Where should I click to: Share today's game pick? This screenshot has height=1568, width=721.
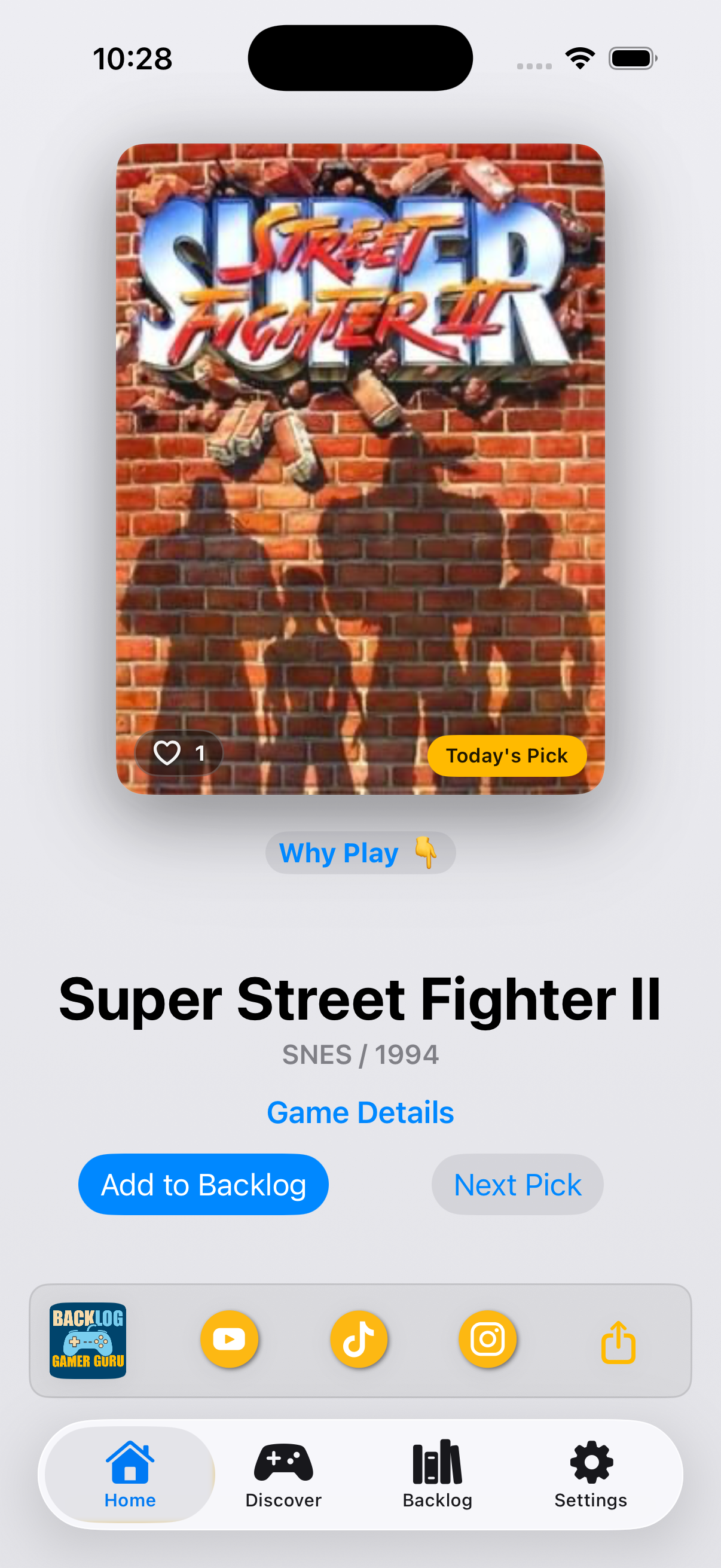point(618,1342)
